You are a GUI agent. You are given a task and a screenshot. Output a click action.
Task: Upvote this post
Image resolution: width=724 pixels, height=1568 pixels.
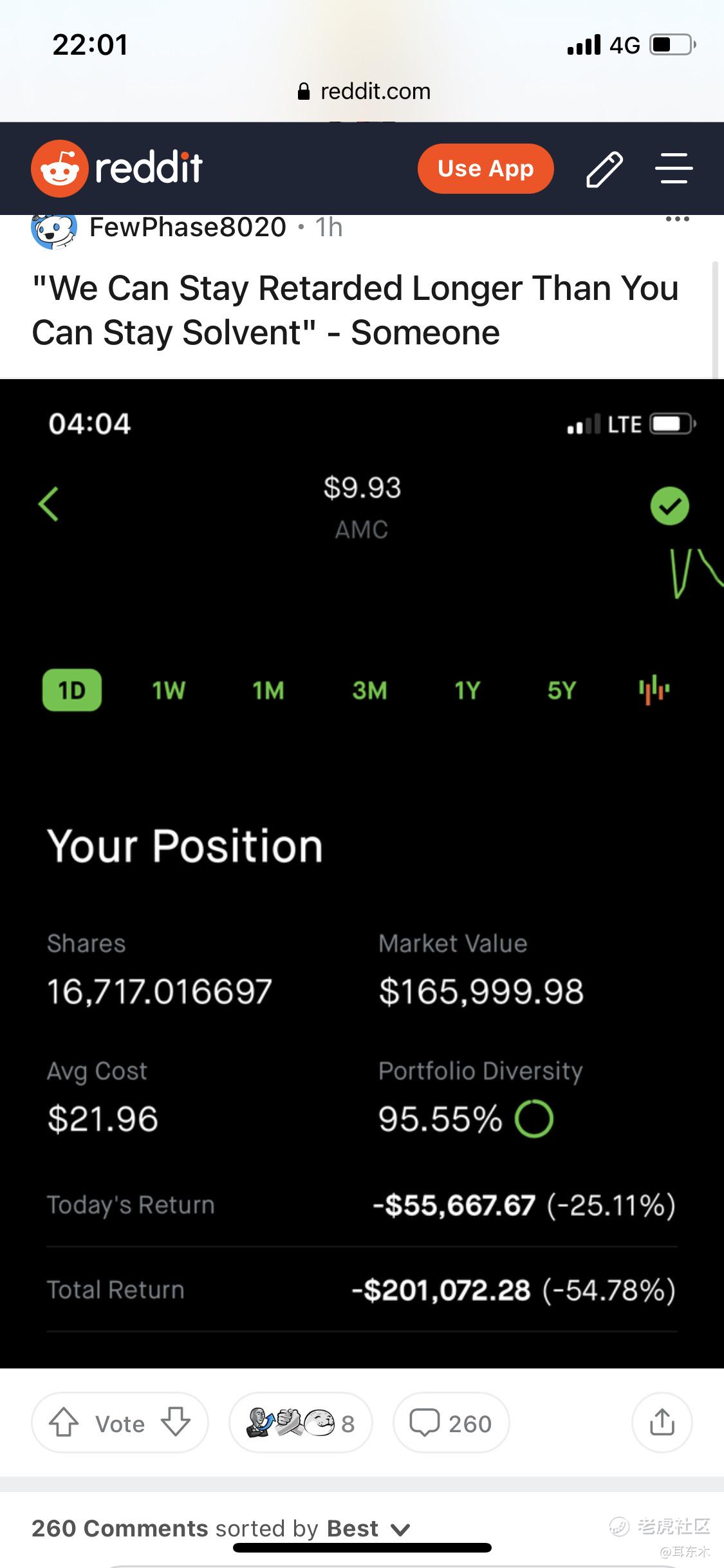coord(64,1423)
